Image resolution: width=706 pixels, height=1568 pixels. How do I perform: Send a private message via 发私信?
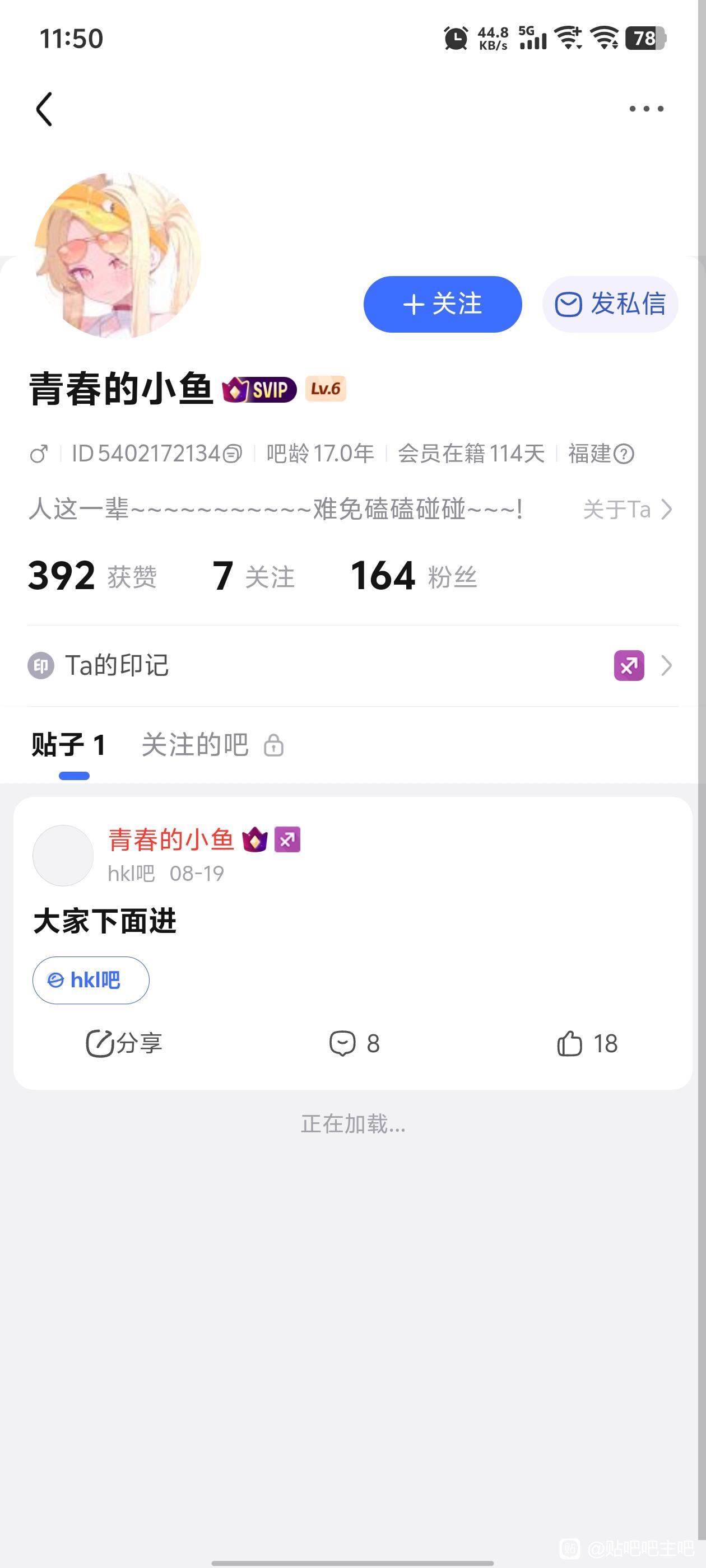tap(610, 304)
